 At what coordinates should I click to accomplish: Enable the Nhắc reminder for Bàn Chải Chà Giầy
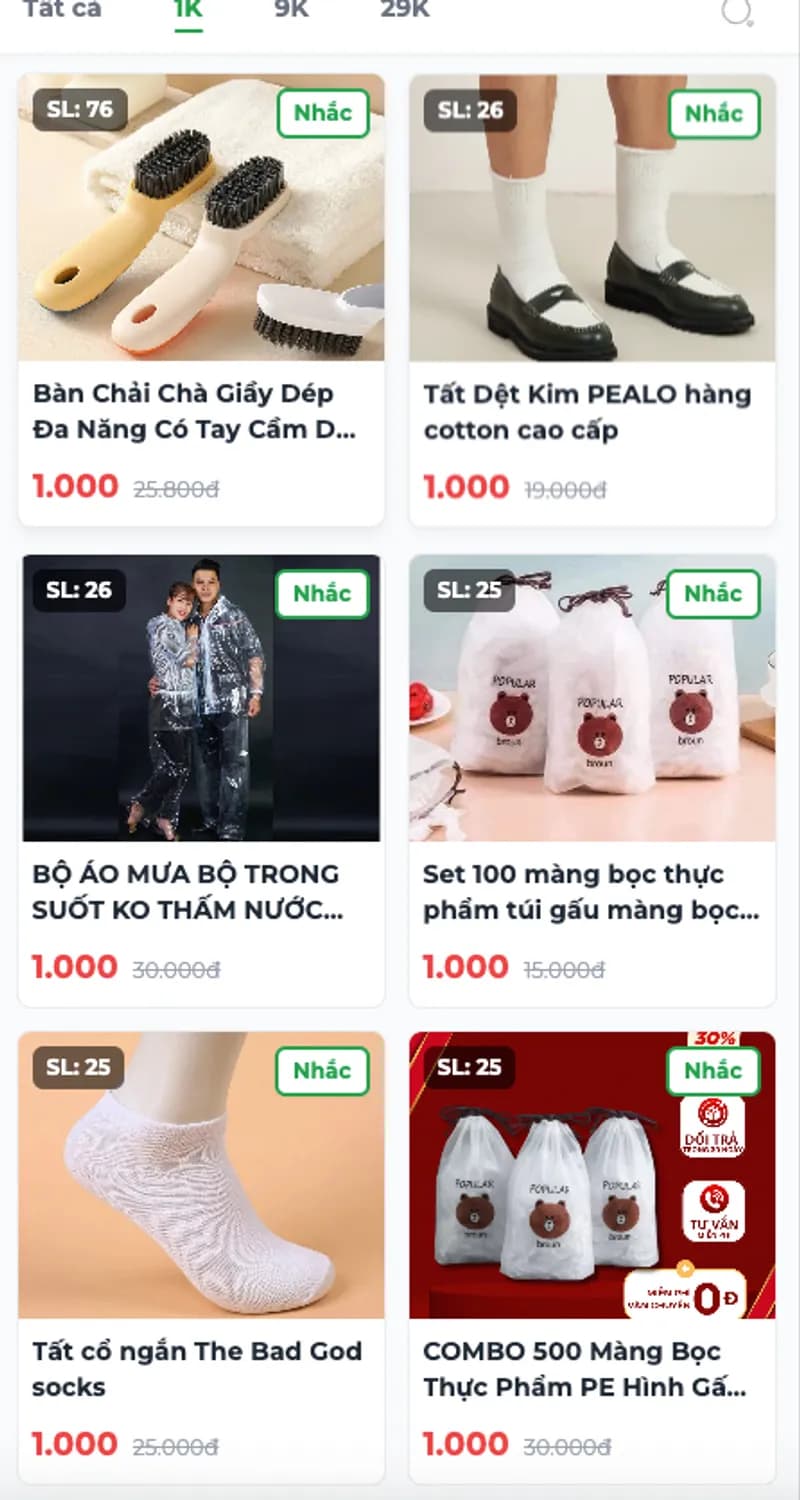[322, 113]
